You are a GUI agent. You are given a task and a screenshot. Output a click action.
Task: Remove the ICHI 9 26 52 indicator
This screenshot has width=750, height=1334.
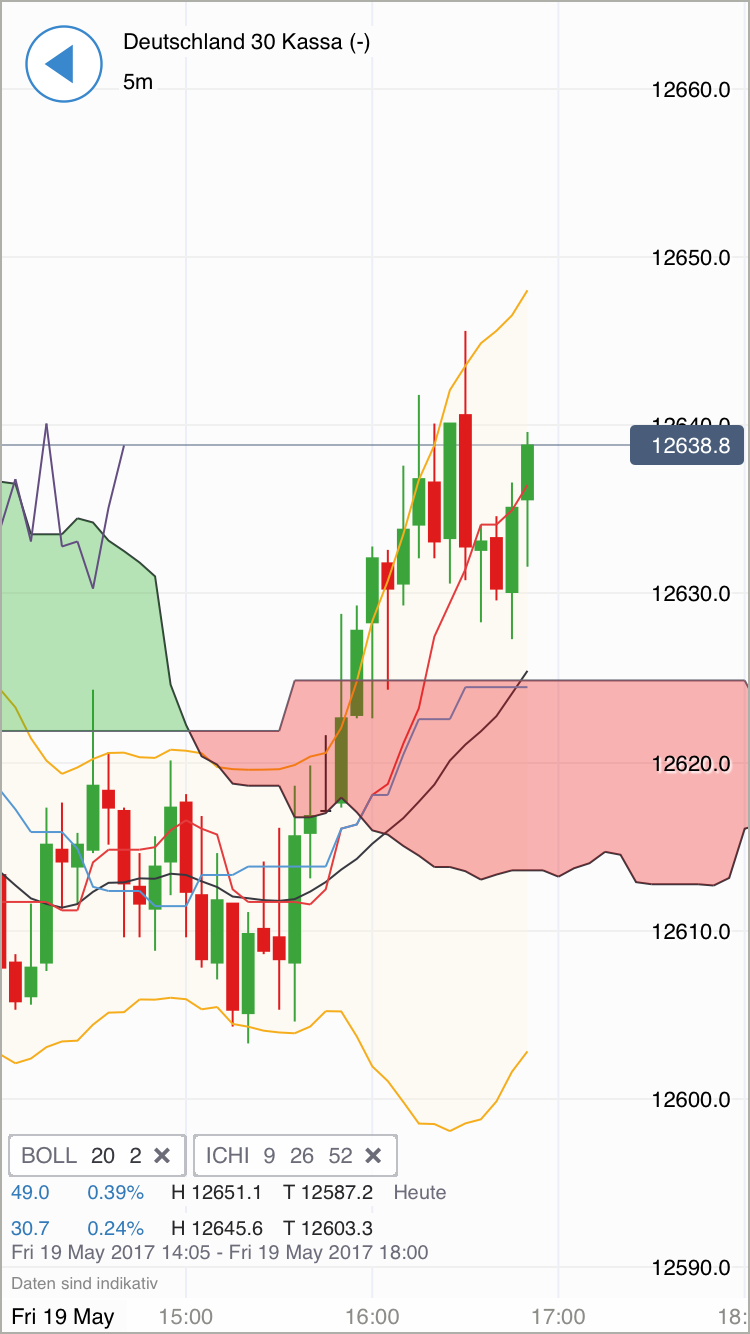[x=373, y=1156]
